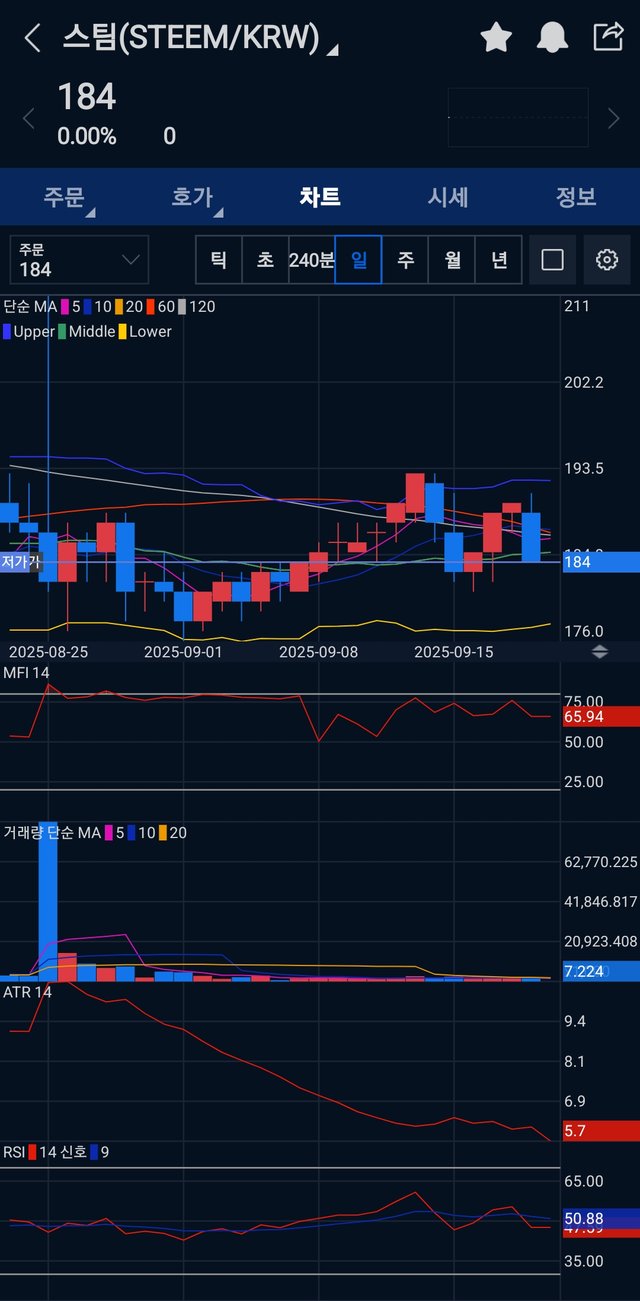Select the 월 monthly chart interval
Screen dimensions: 640x1301
[452, 260]
